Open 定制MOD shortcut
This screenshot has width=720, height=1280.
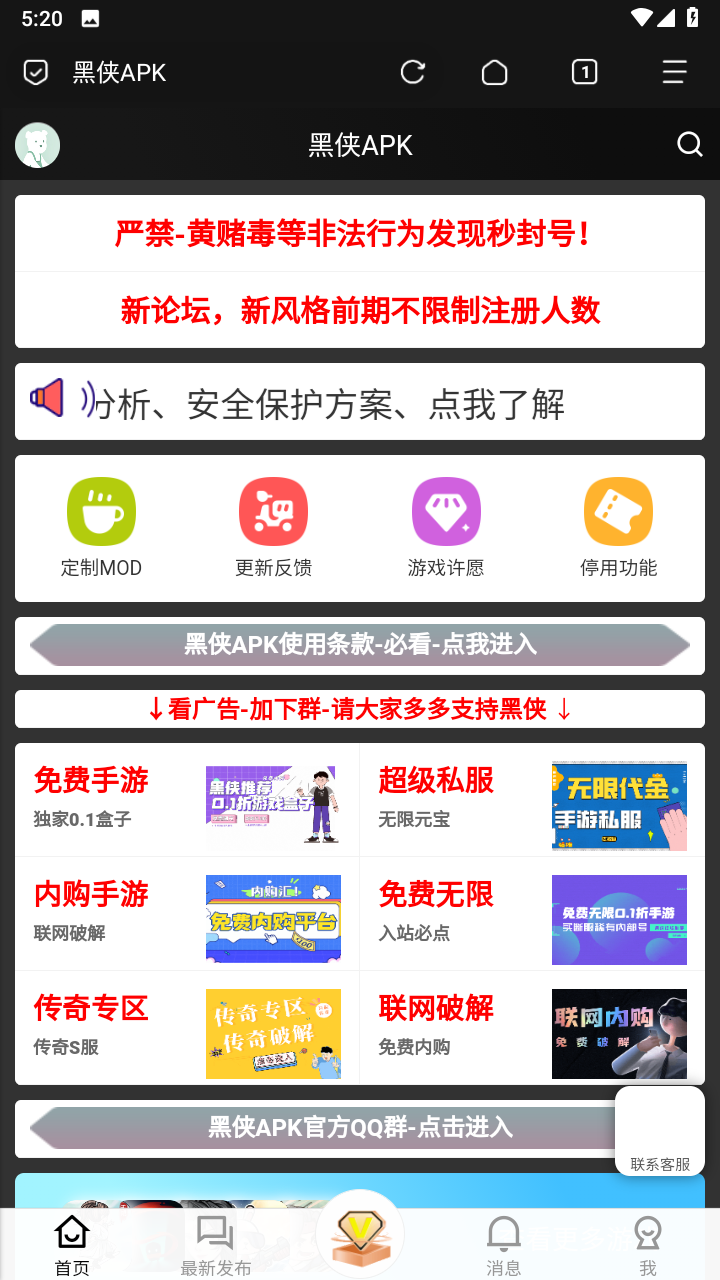pos(101,528)
